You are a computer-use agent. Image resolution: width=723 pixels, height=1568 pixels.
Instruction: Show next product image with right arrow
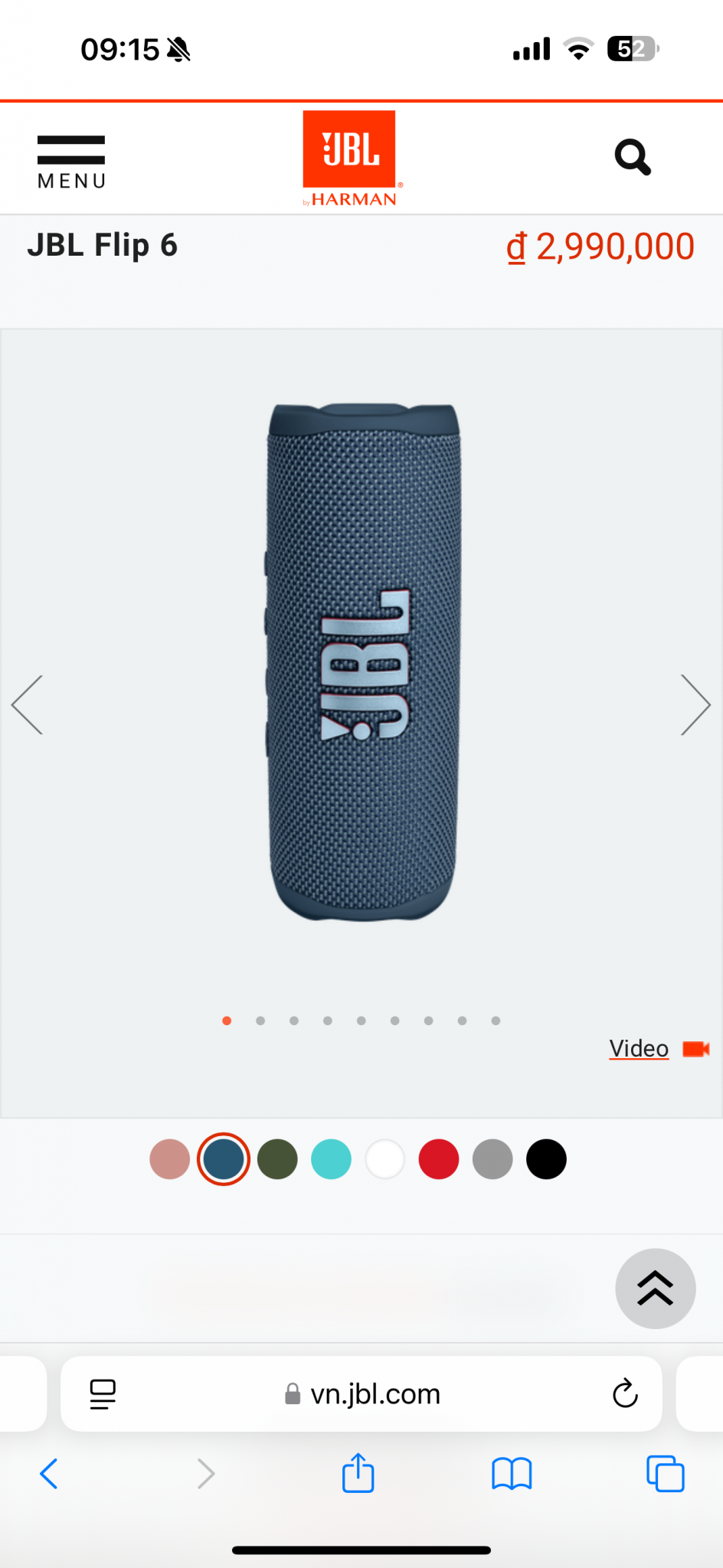[695, 705]
